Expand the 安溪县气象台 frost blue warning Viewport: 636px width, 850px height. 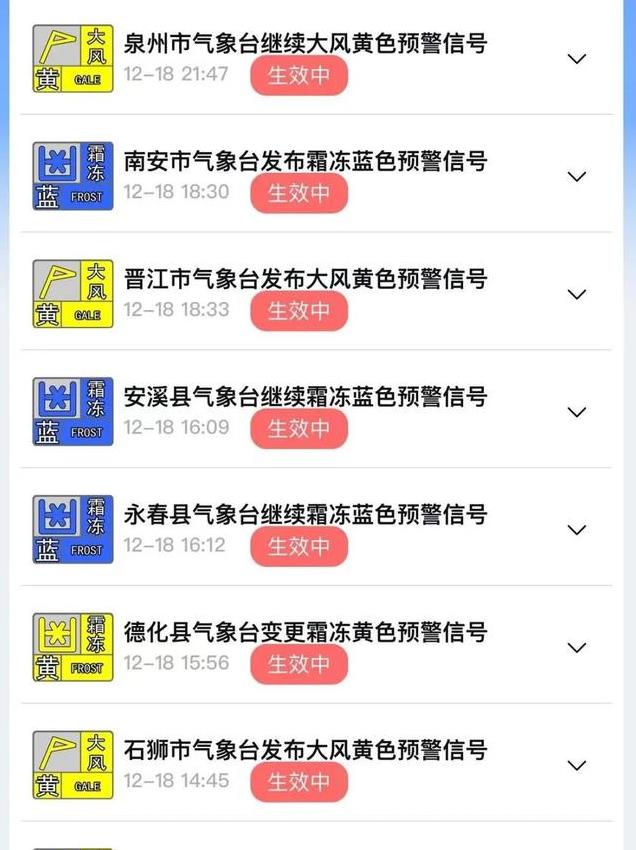point(576,412)
